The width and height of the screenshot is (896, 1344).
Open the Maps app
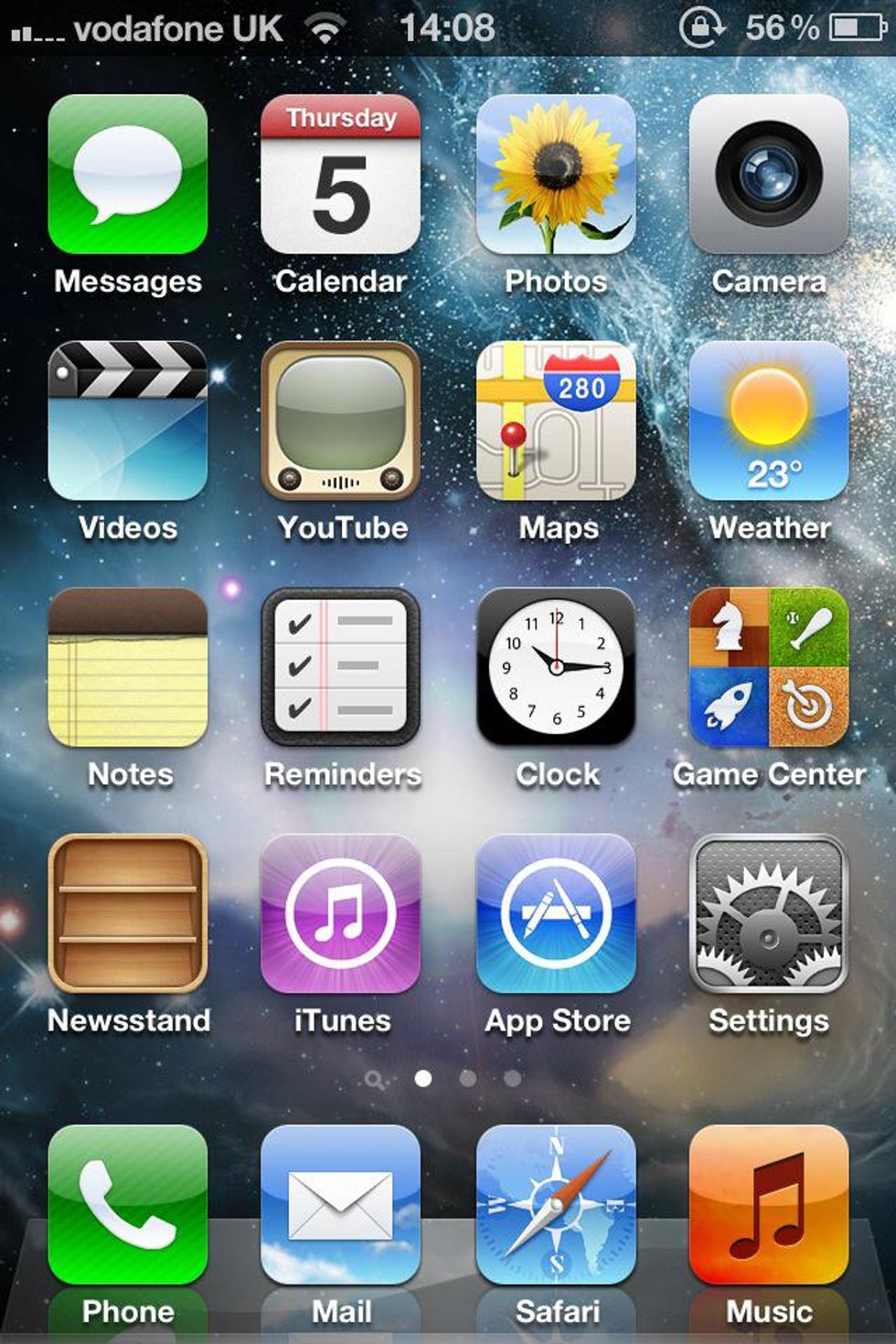click(555, 421)
